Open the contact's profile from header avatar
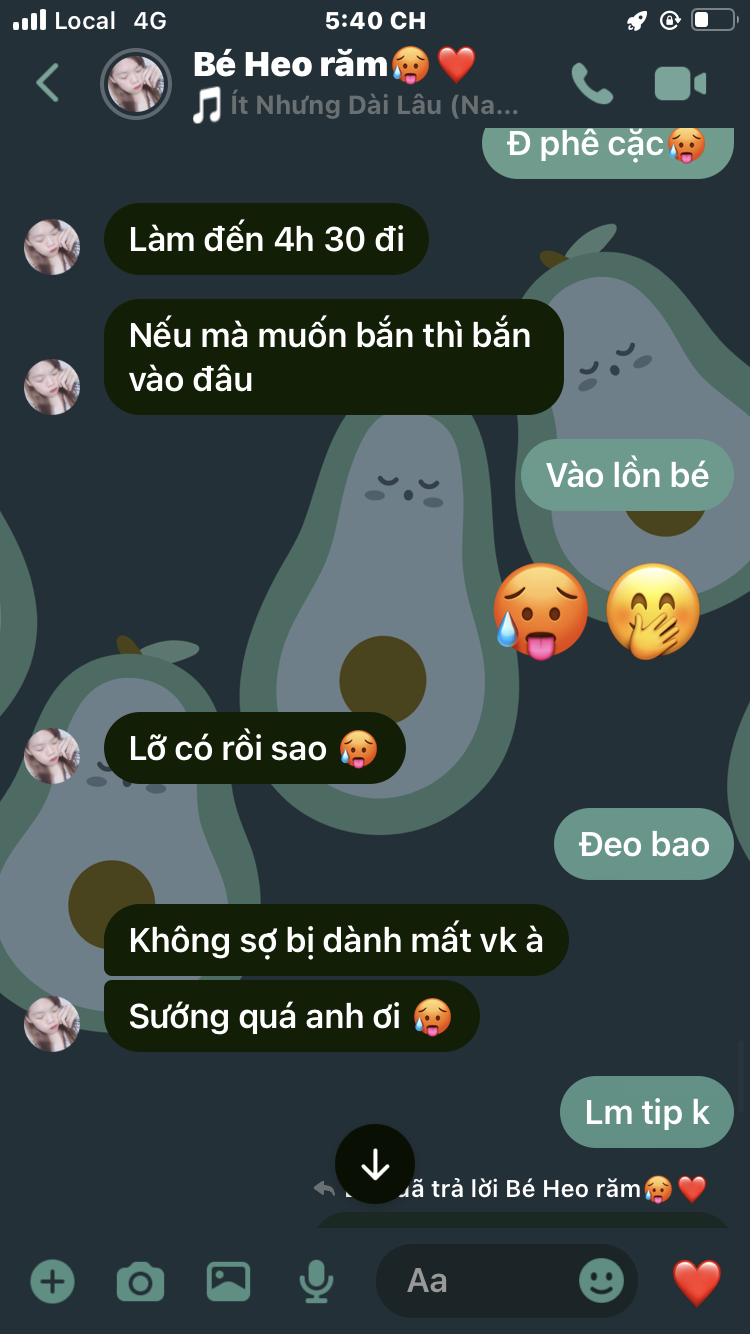Viewport: 750px width, 1334px height. pyautogui.click(x=137, y=84)
